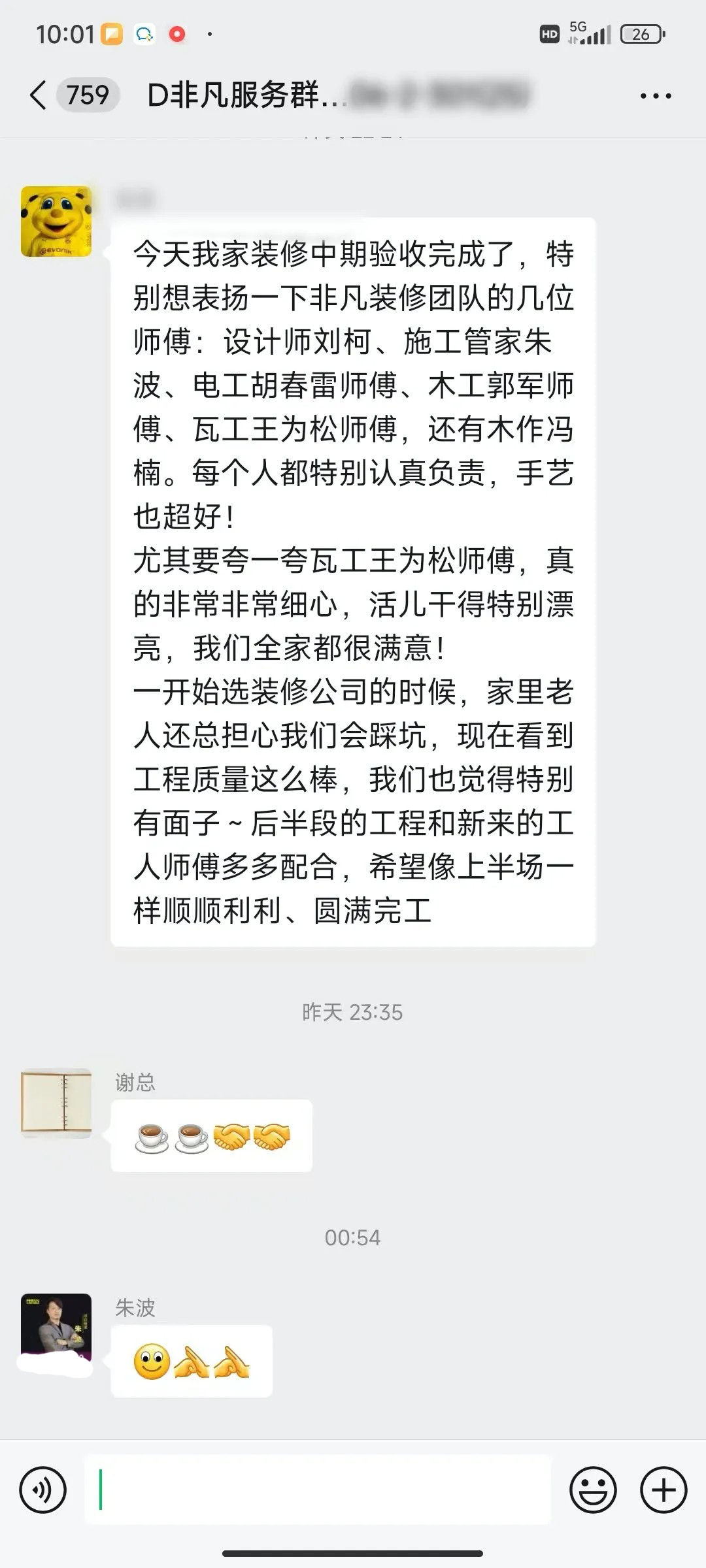Screen dimensions: 706x1568
Task: Open the yellow mascot avatar's profile
Action: (x=56, y=221)
